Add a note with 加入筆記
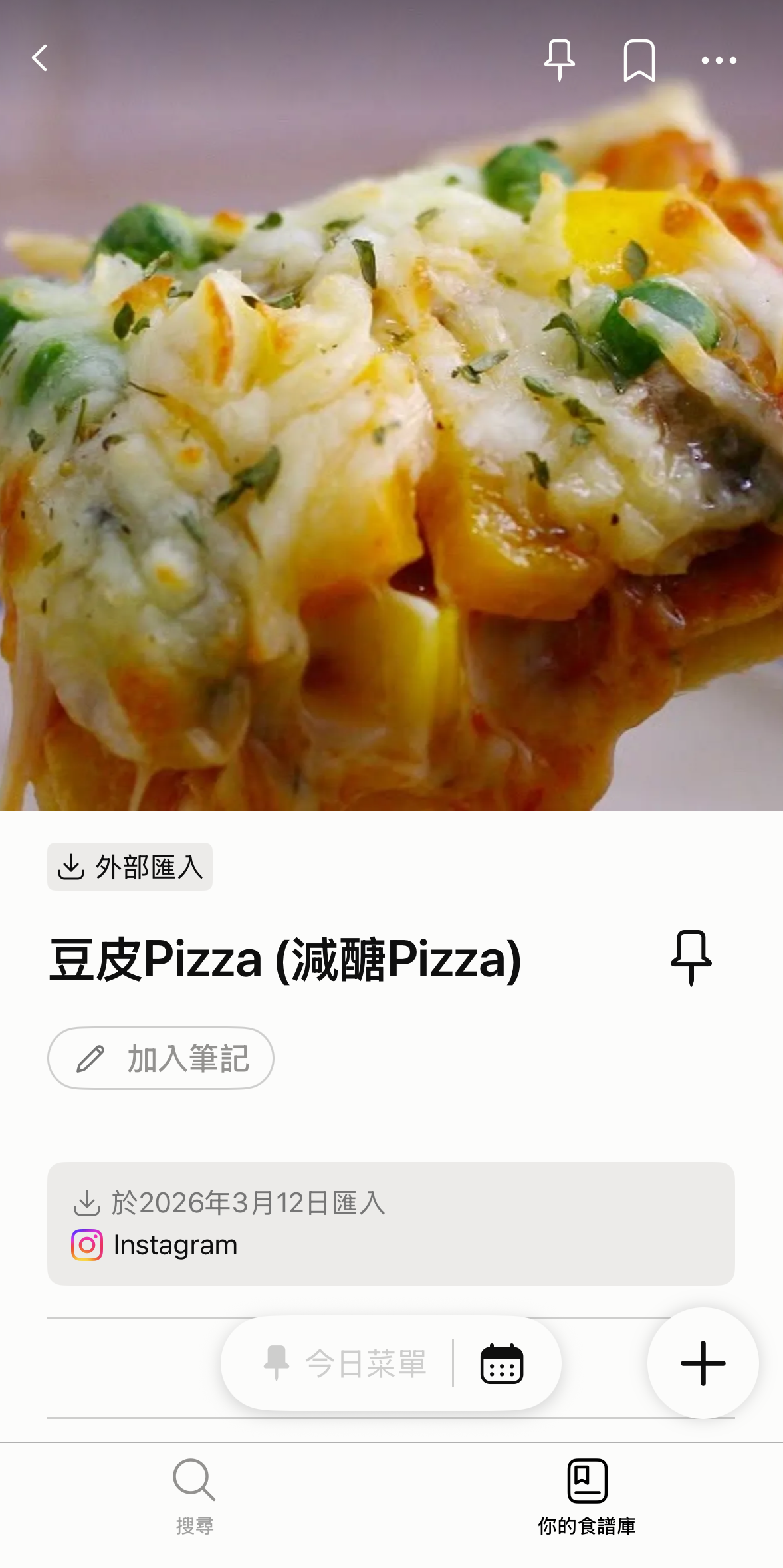Image resolution: width=783 pixels, height=1568 pixels. click(161, 1058)
